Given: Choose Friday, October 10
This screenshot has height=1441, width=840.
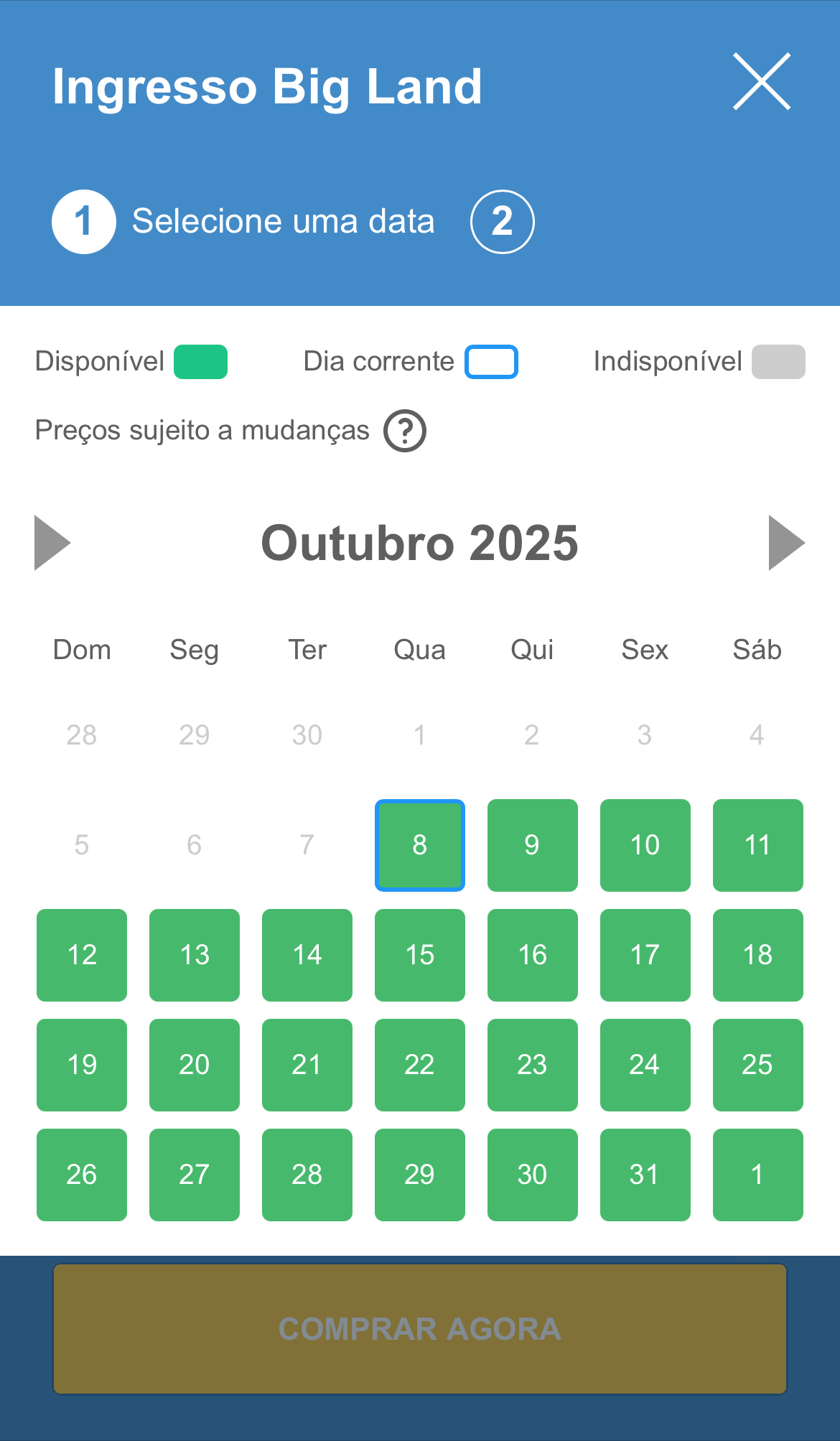Looking at the screenshot, I should tap(645, 845).
